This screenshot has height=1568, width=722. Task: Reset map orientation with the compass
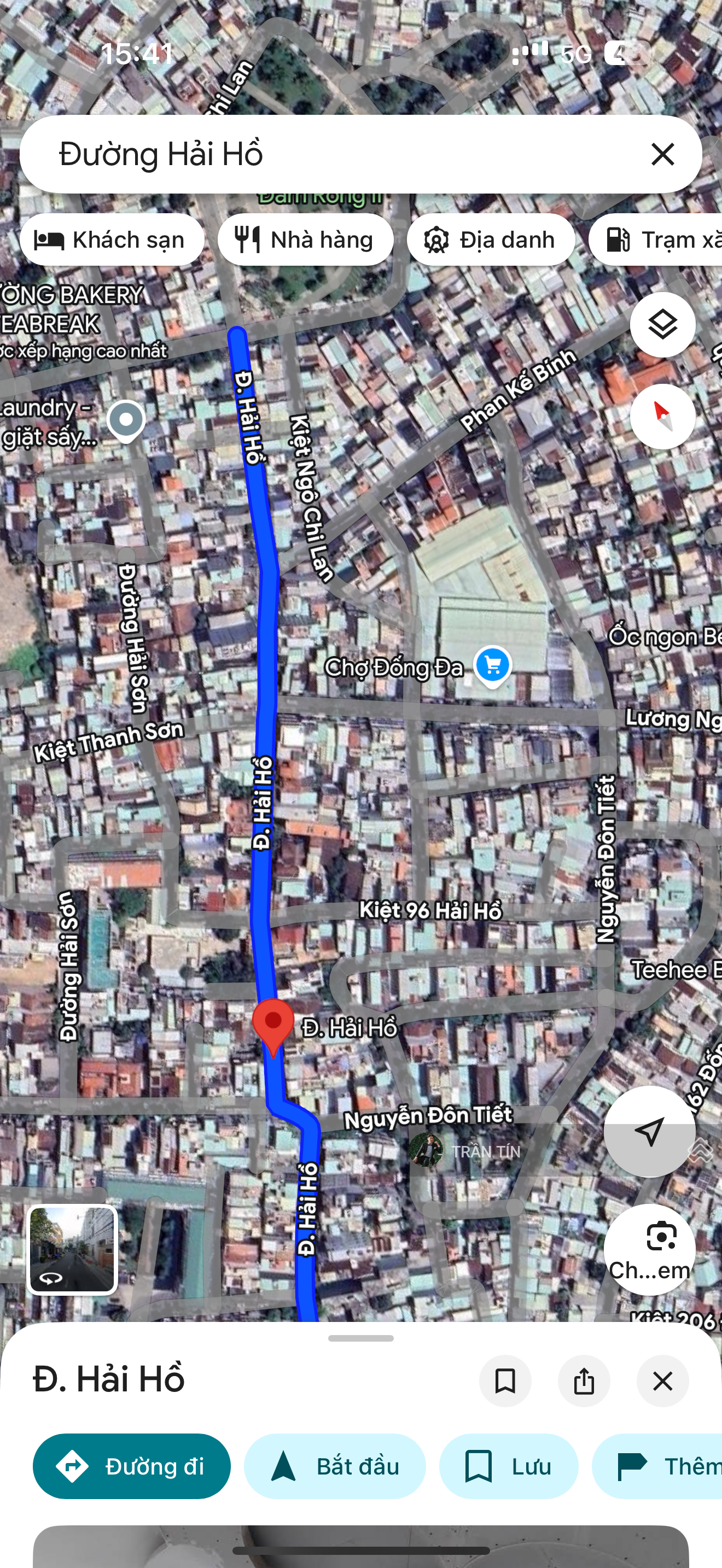(662, 417)
